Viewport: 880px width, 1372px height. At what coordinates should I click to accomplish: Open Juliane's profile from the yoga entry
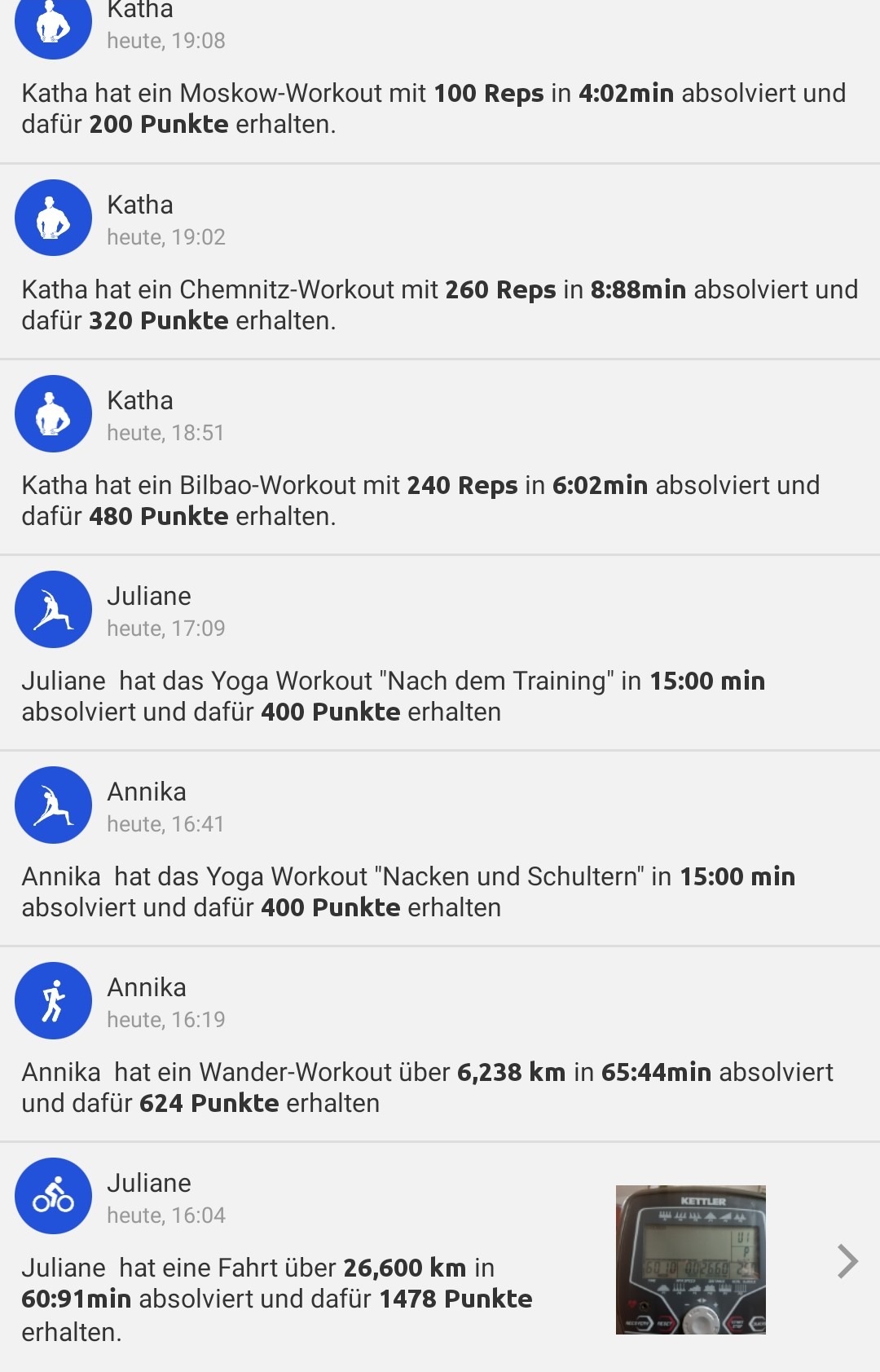(150, 596)
